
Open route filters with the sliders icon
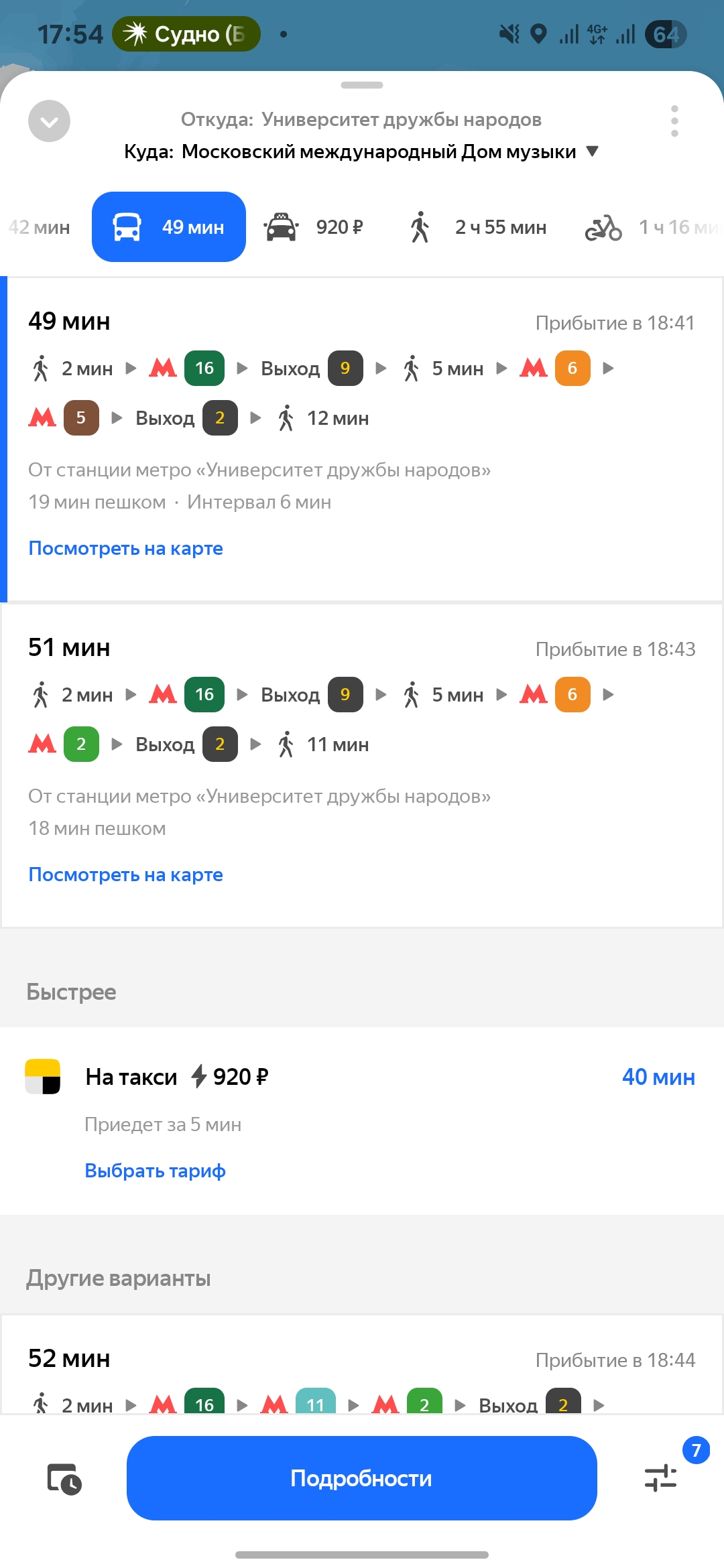point(661,1477)
